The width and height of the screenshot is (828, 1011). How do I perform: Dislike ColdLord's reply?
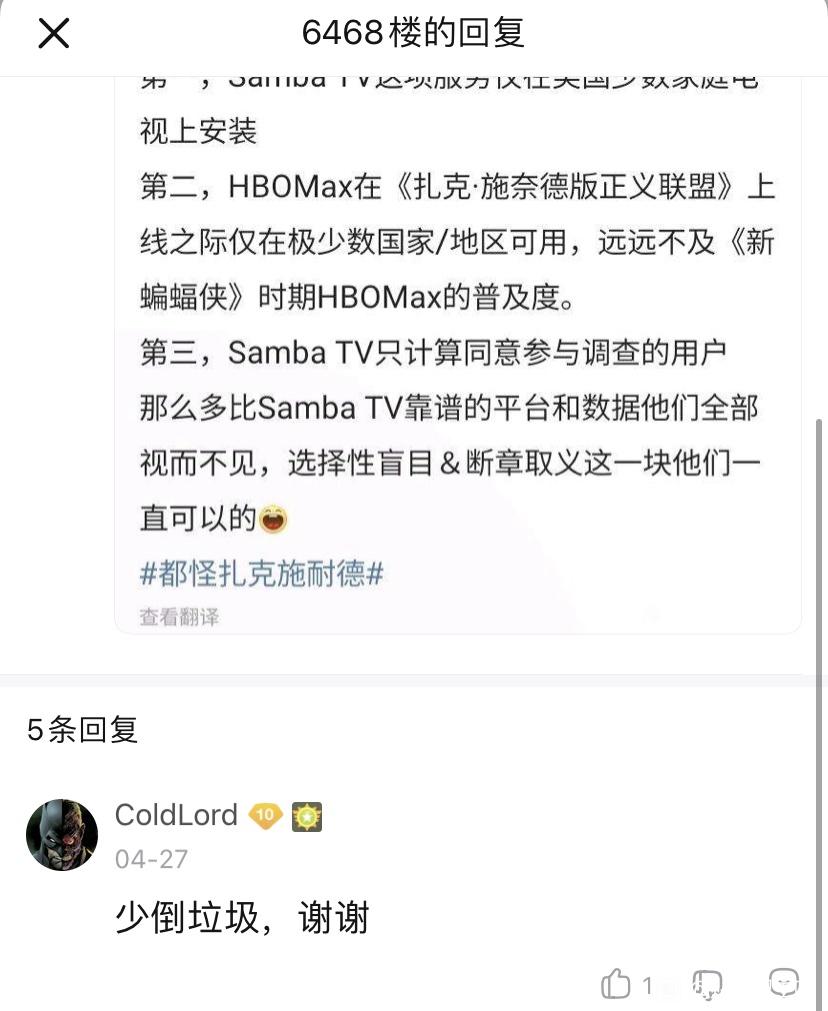707,984
